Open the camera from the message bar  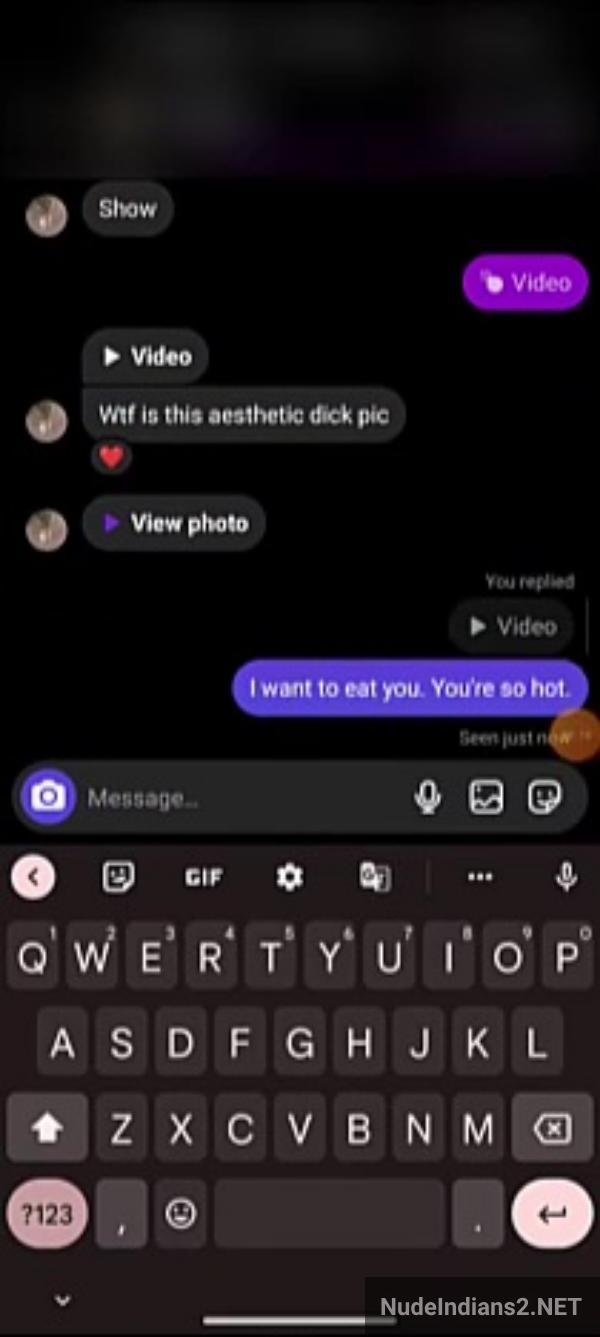(x=48, y=797)
